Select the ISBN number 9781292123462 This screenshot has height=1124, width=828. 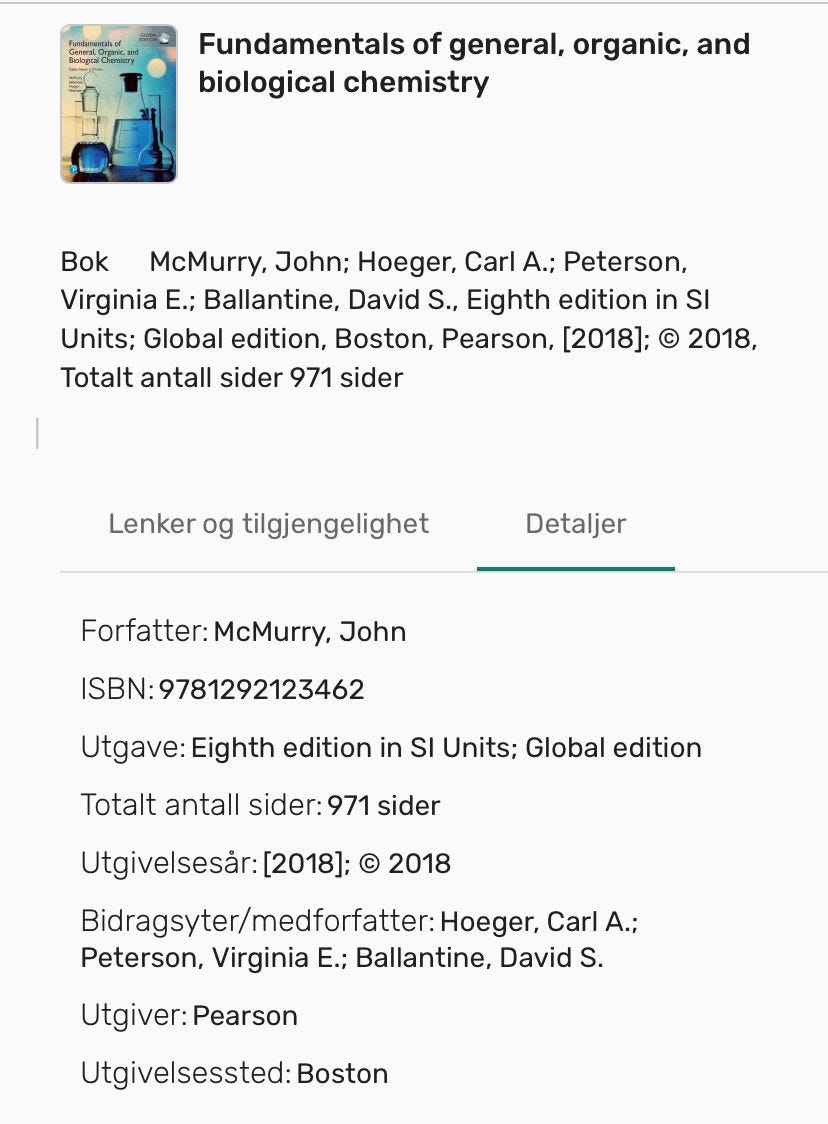(261, 689)
